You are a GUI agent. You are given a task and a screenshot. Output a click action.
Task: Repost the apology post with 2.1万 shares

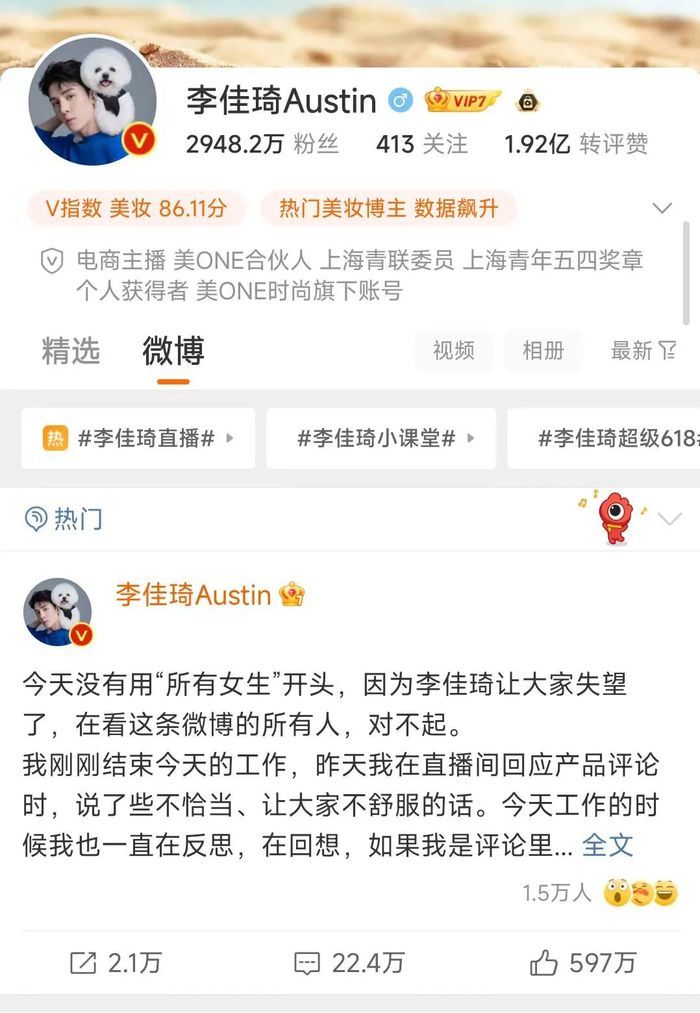[x=115, y=963]
